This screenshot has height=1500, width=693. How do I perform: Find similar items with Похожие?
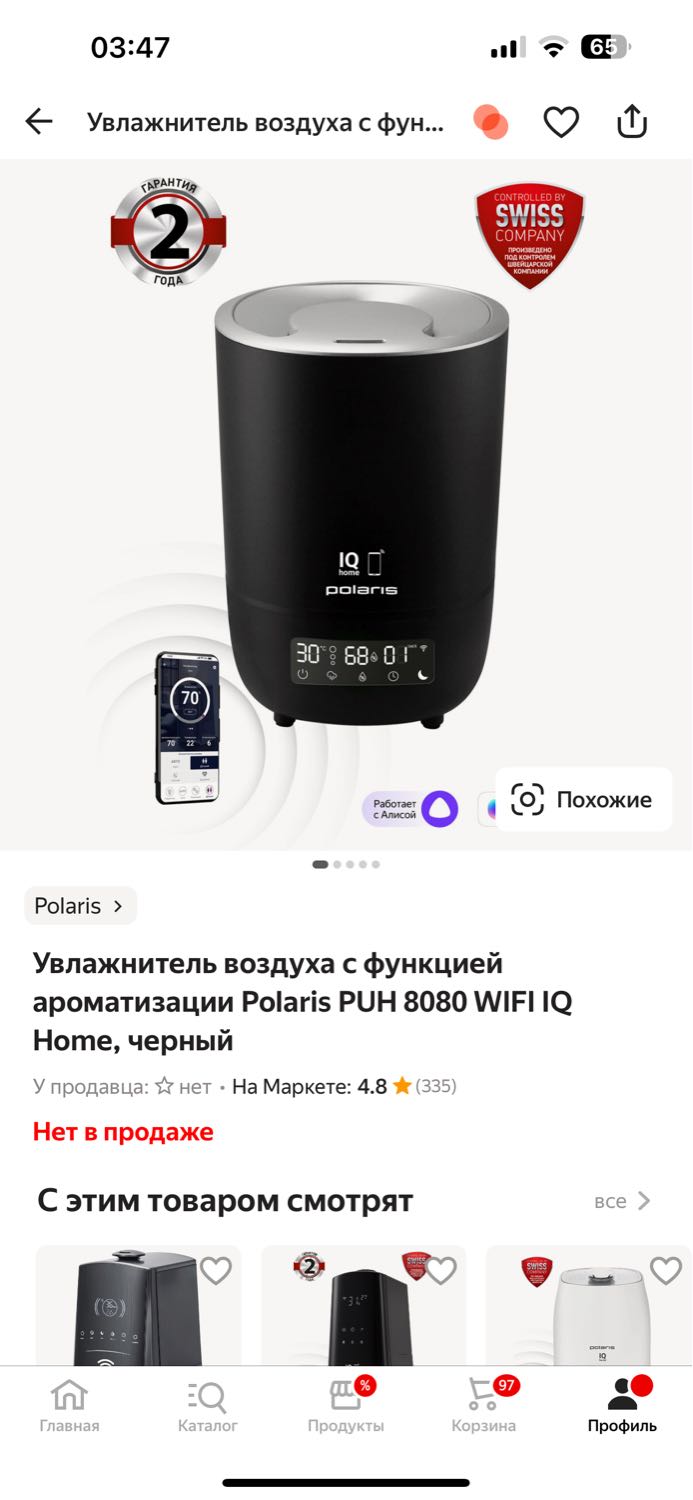pos(583,799)
